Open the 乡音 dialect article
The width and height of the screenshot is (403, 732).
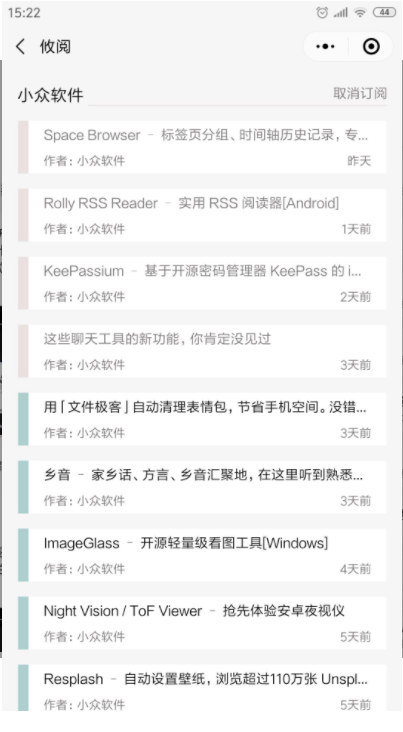coord(202,487)
